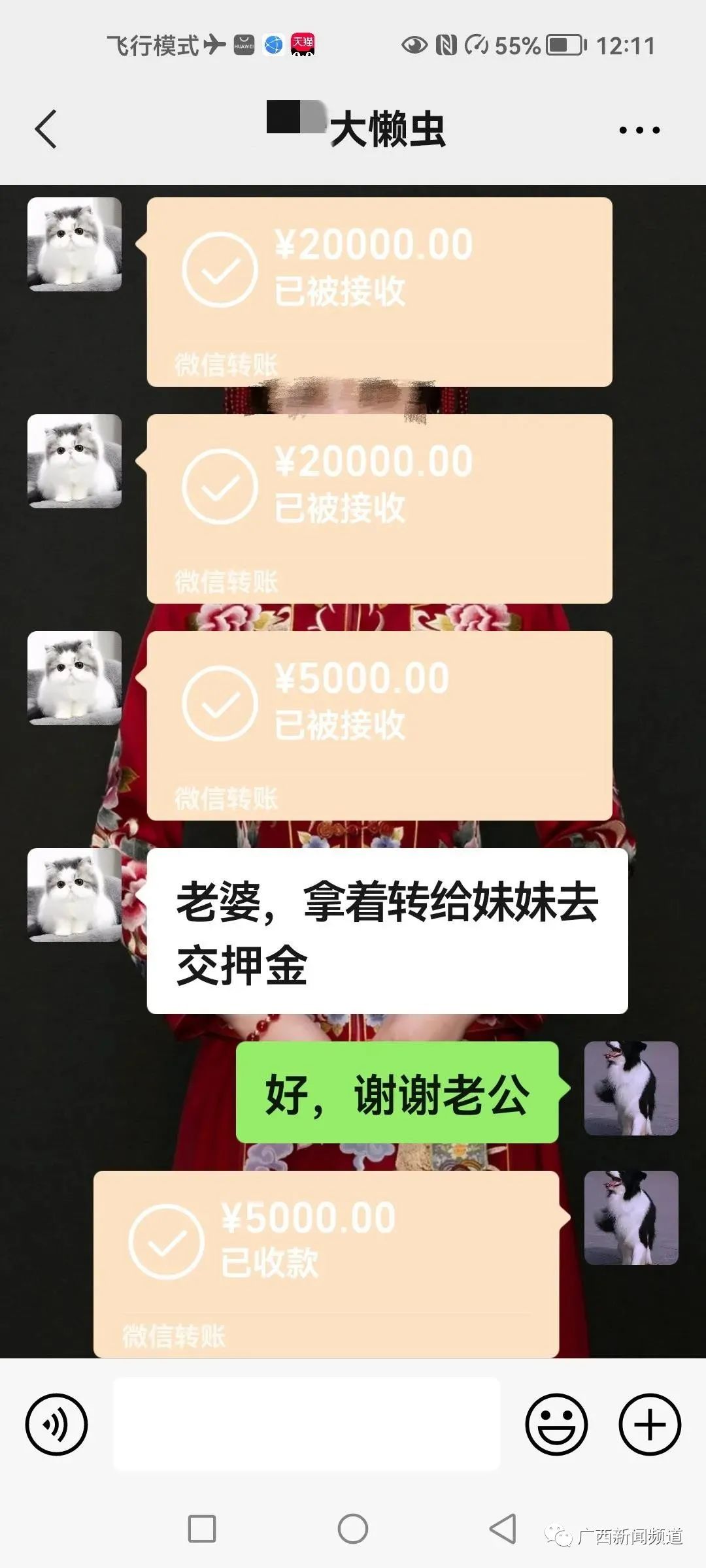Switch to voice message input
This screenshot has height=1568, width=706.
pos(56,1424)
